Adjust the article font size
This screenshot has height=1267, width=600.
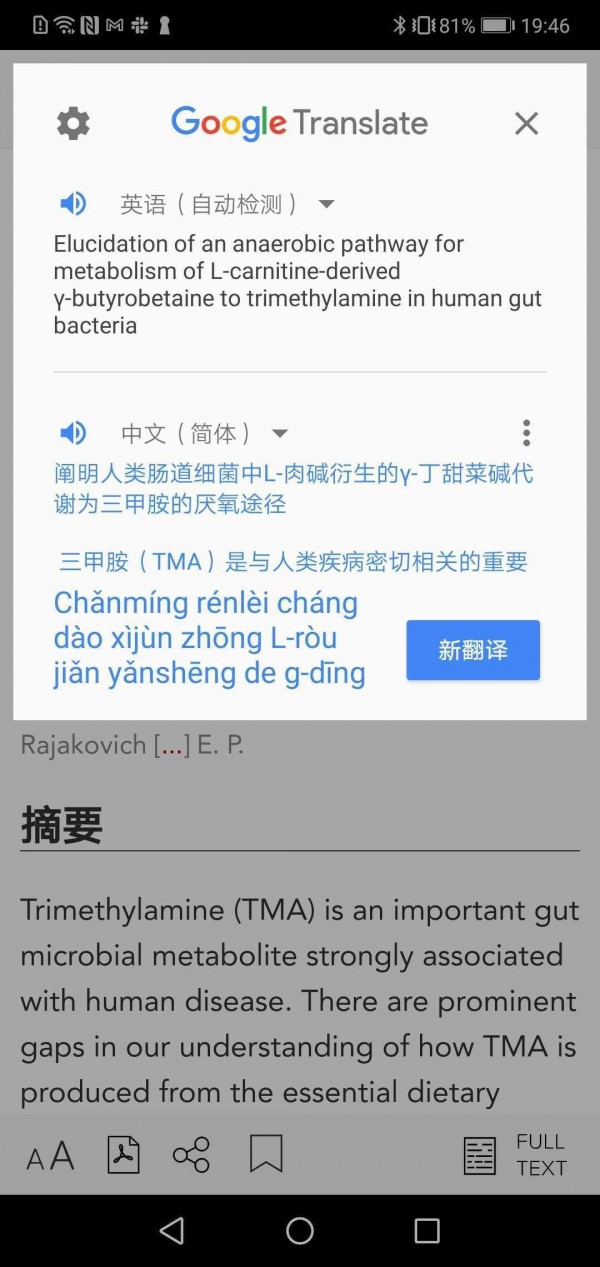tap(50, 1156)
